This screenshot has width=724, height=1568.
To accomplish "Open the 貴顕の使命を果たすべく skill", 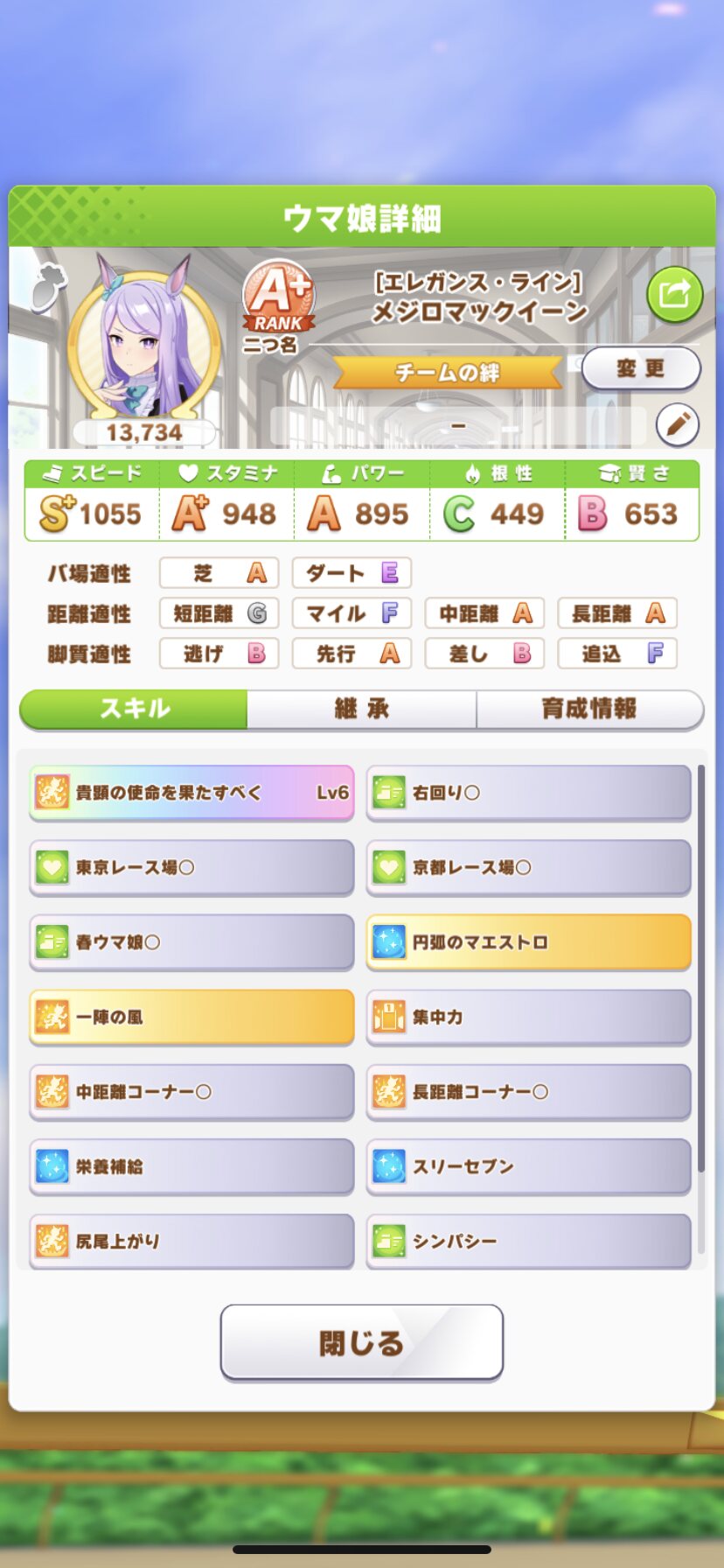I will coord(191,793).
